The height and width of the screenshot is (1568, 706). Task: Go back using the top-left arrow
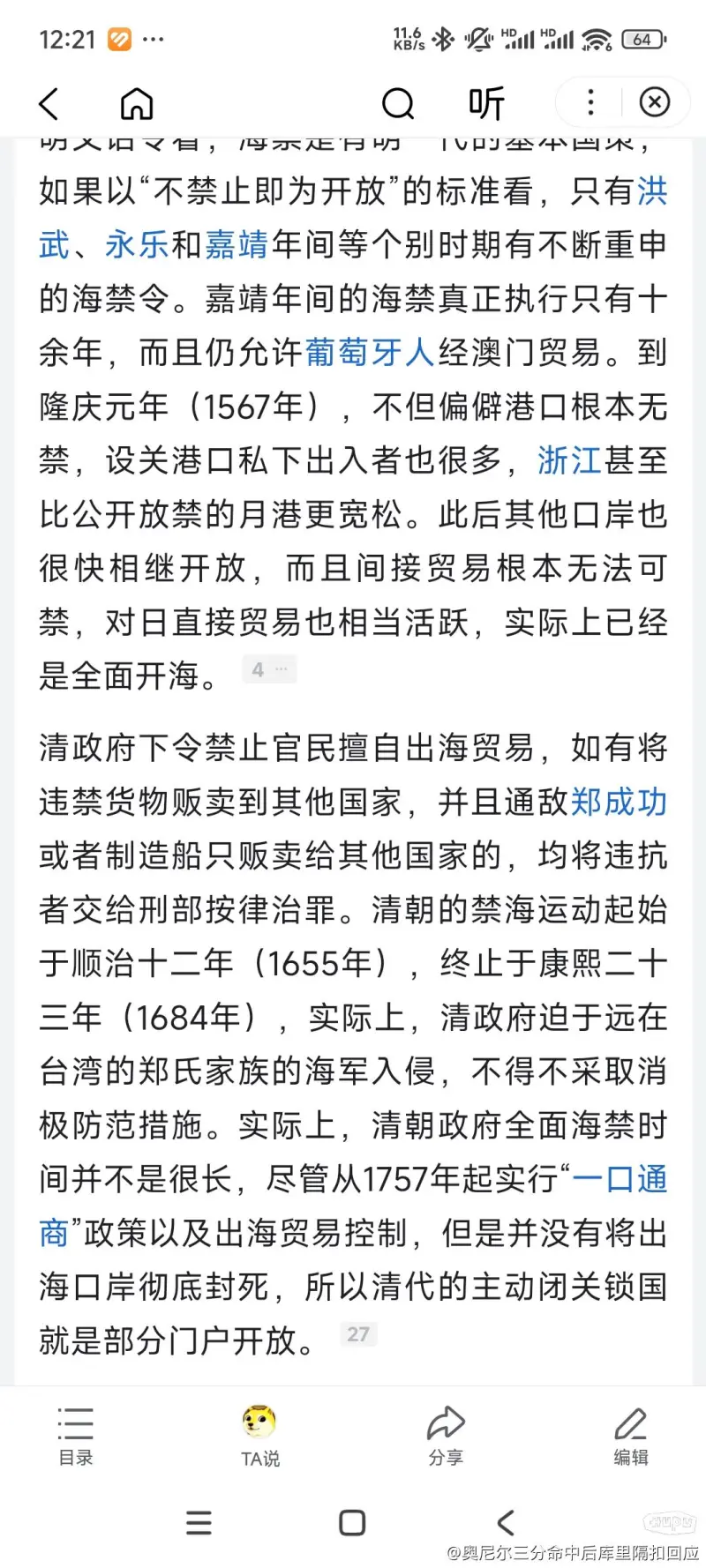(x=49, y=104)
